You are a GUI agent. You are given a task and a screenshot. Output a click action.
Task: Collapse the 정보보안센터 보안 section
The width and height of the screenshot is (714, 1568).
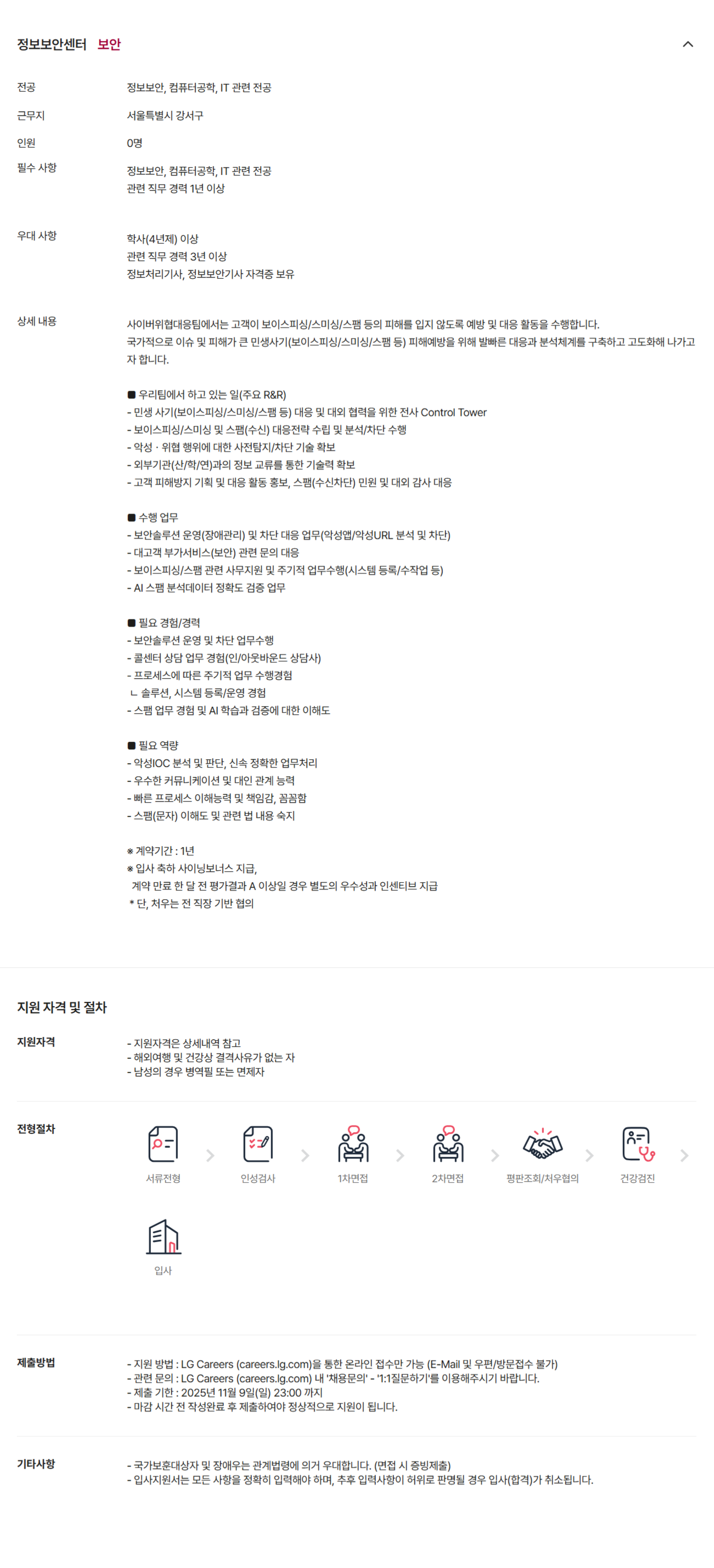pyautogui.click(x=687, y=44)
